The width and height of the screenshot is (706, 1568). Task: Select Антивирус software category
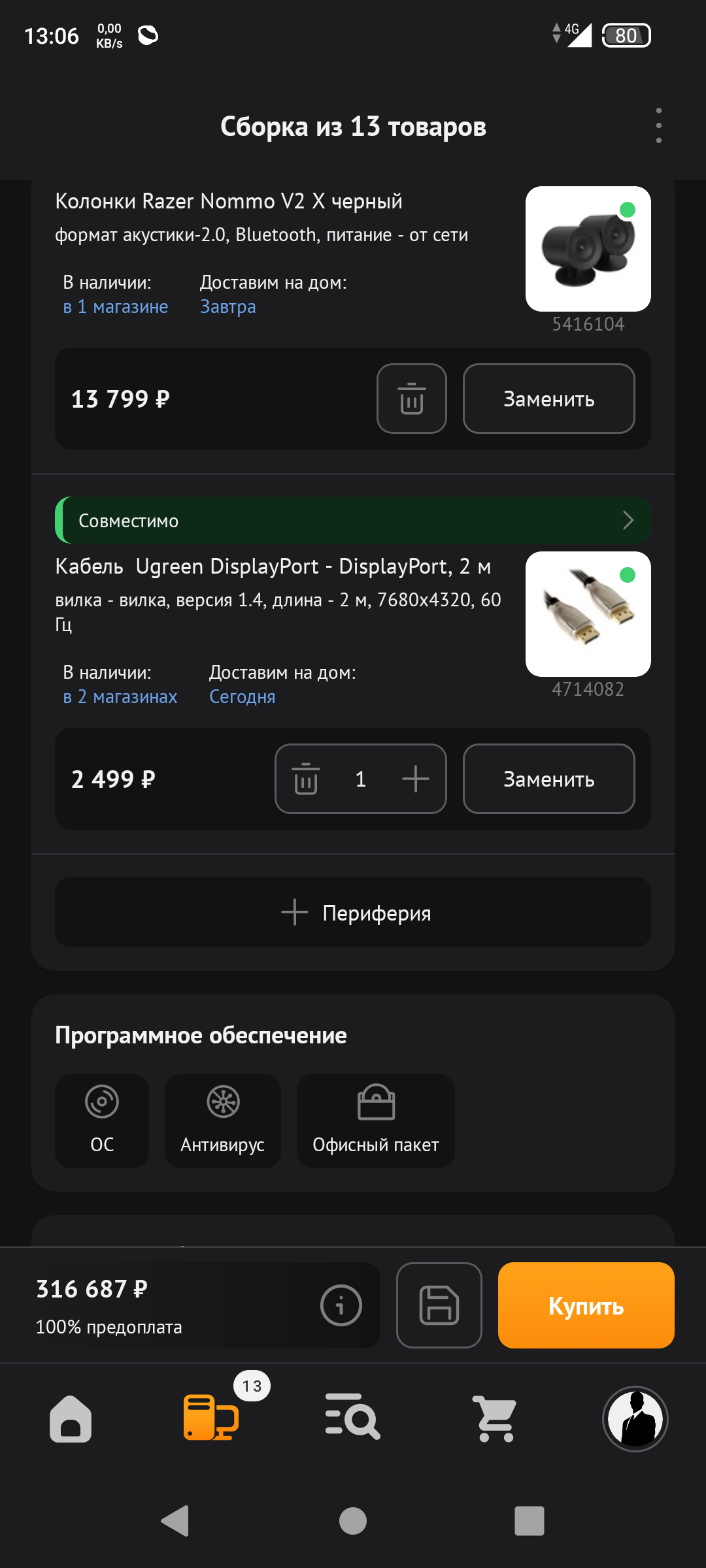[222, 1120]
